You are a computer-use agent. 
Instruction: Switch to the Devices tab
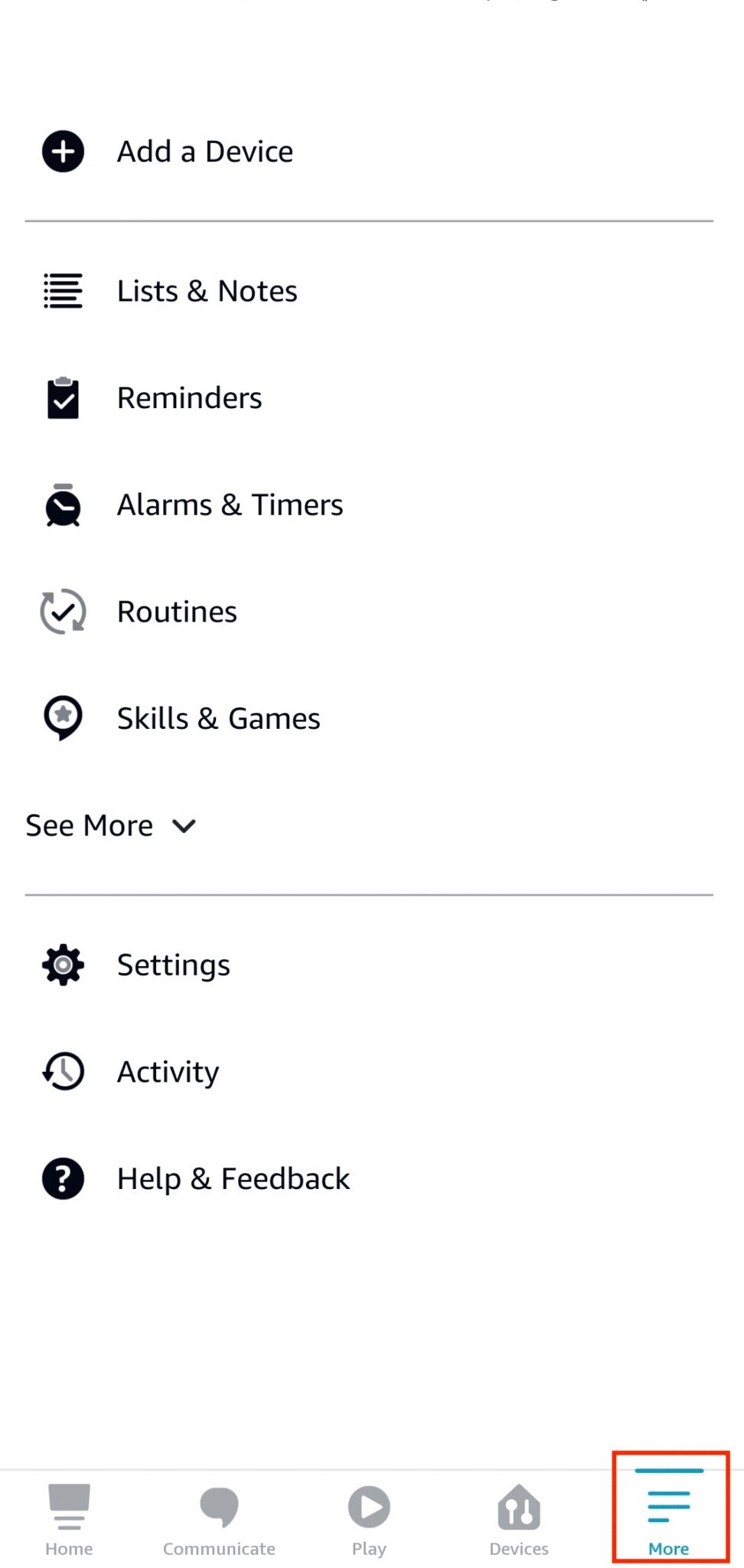pos(519,1520)
